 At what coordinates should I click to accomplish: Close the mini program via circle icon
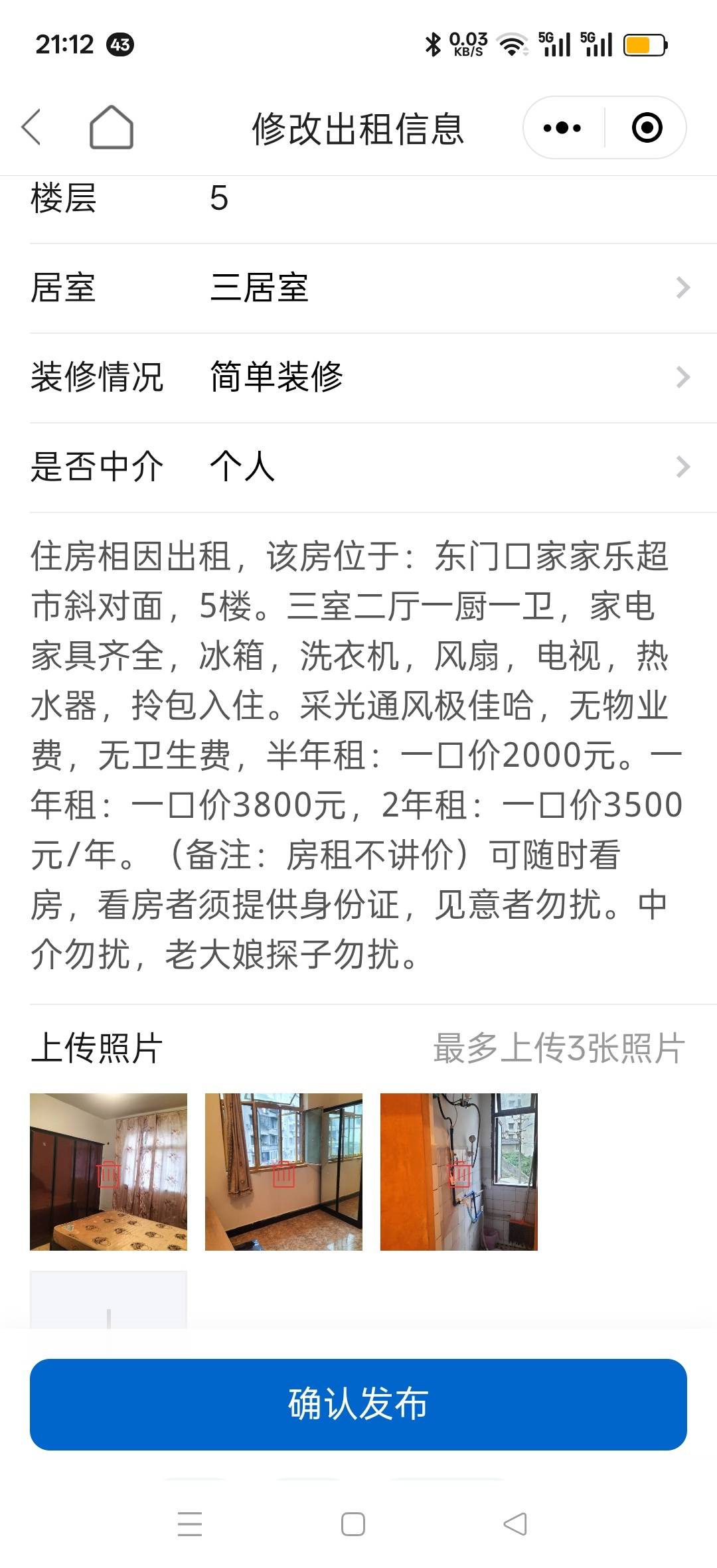[x=647, y=127]
